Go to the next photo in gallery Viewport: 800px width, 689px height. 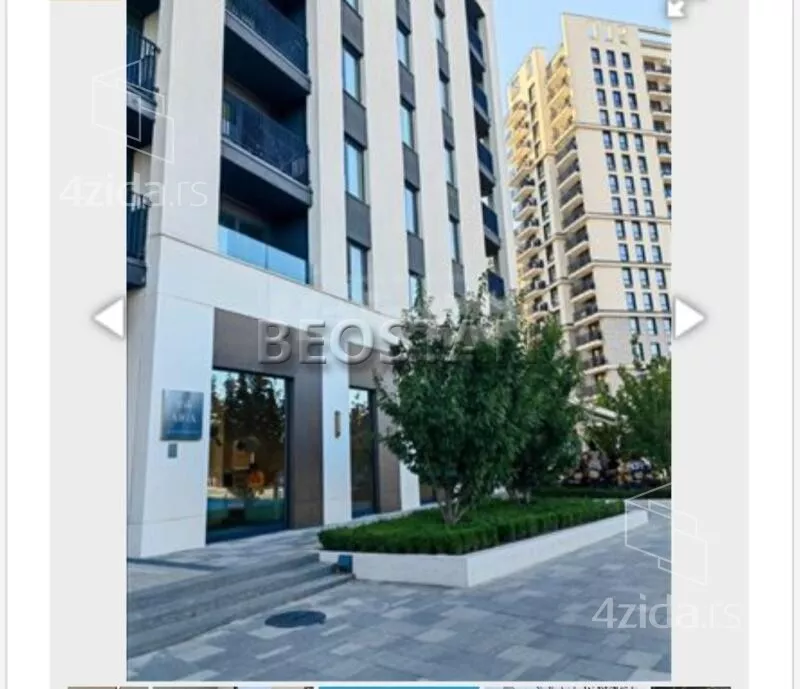click(x=688, y=318)
